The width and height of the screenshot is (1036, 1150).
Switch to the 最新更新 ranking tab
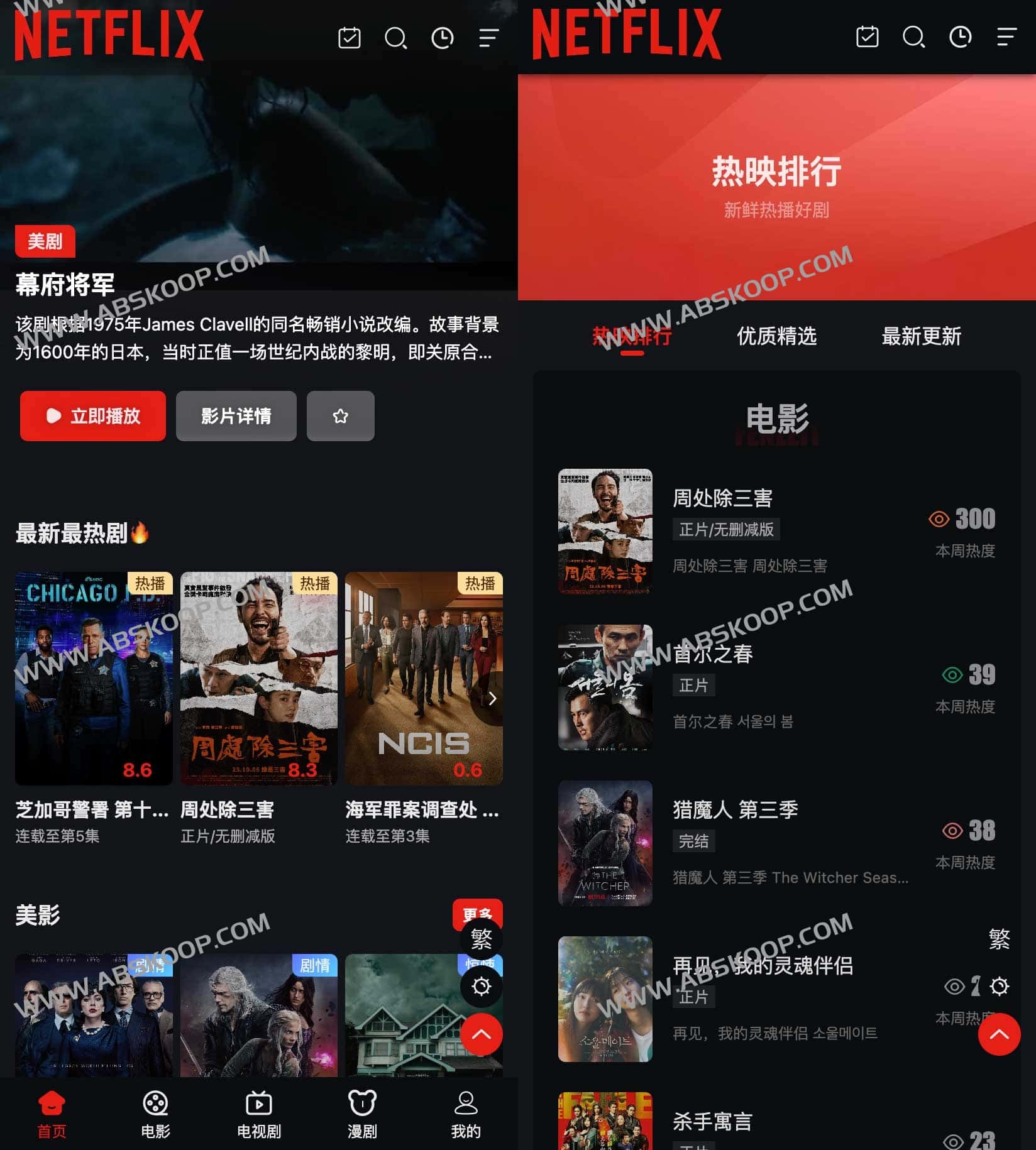pyautogui.click(x=921, y=336)
